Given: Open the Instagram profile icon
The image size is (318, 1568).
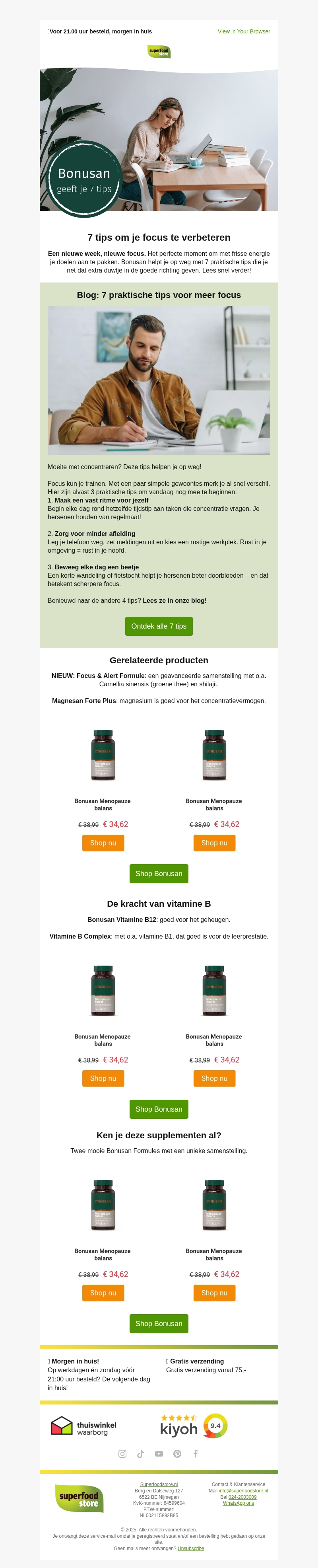Looking at the screenshot, I should [x=122, y=1453].
